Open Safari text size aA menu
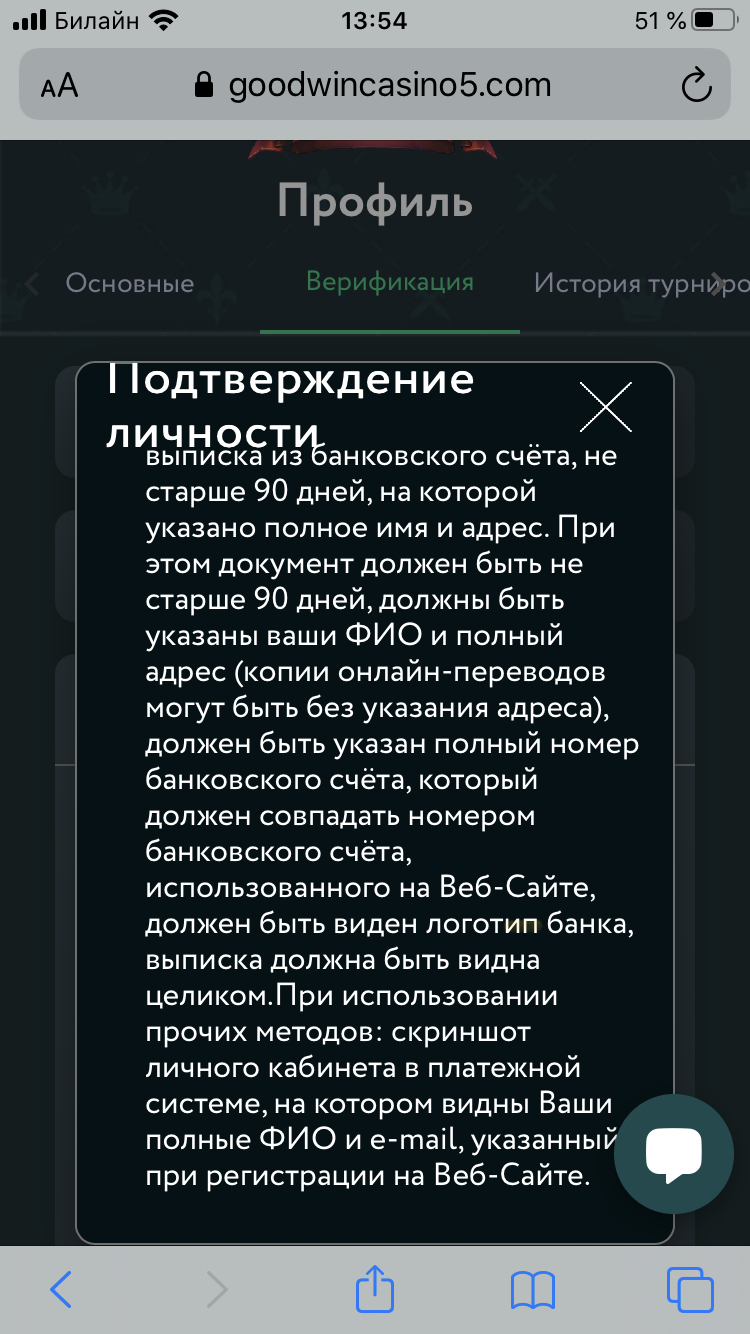The height and width of the screenshot is (1334, 750). tap(59, 86)
